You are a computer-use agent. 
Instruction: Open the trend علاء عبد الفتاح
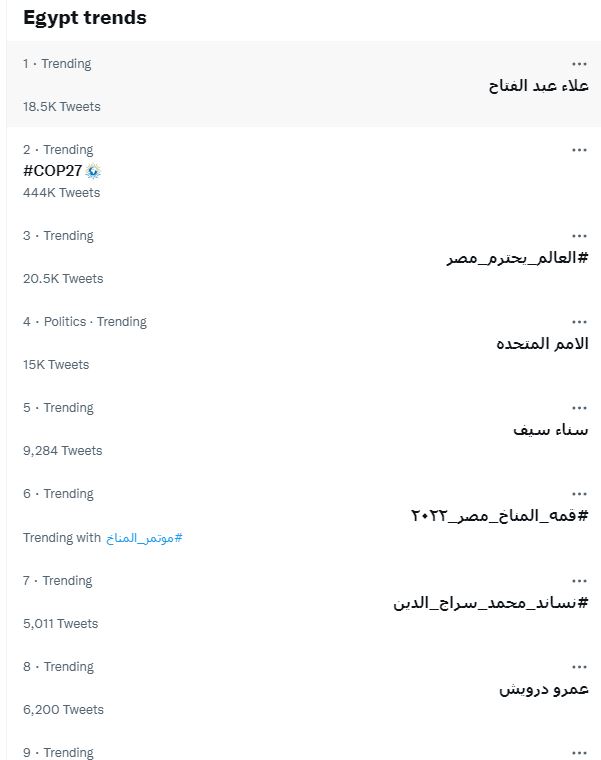tap(538, 85)
